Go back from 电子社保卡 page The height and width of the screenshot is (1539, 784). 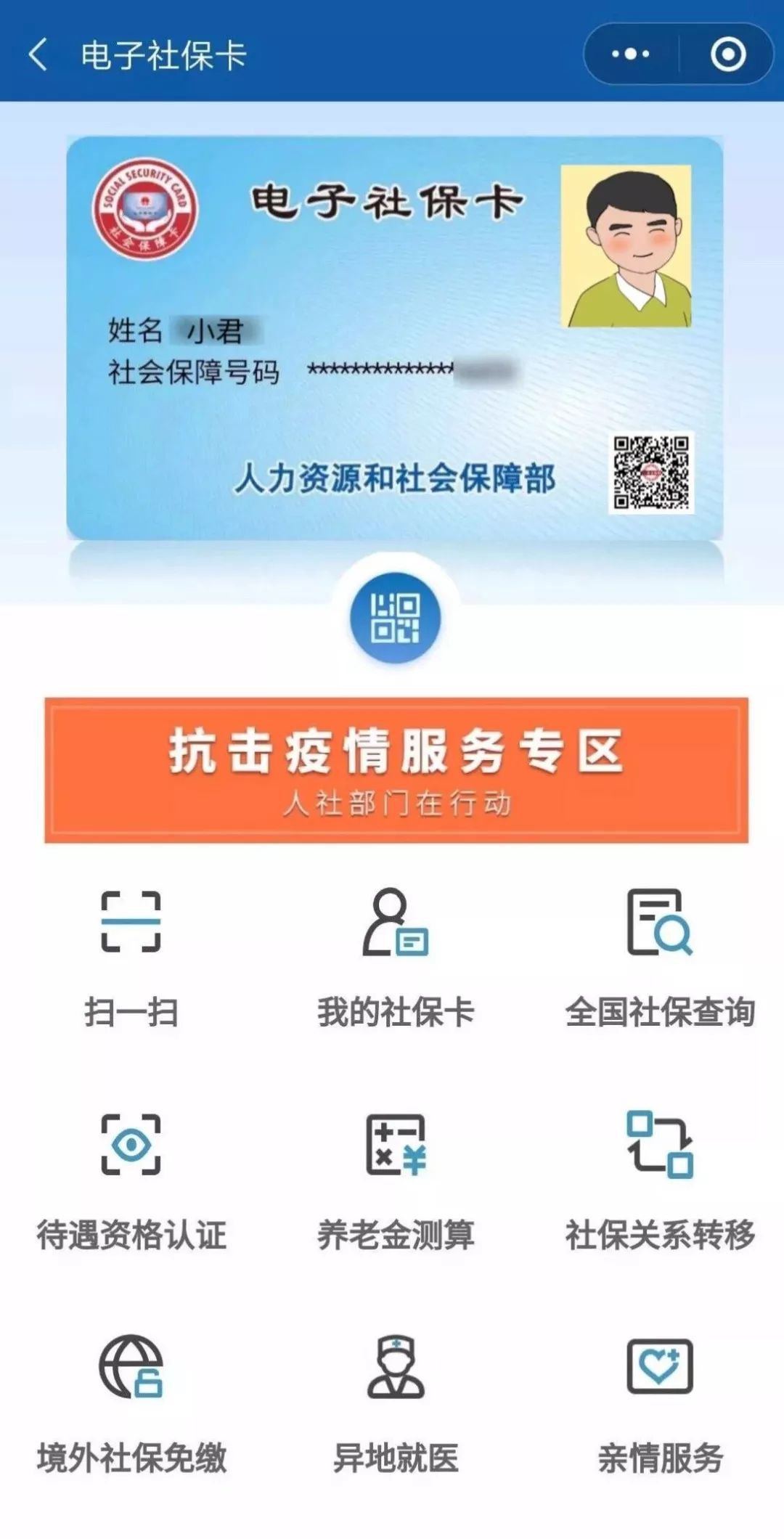(x=38, y=54)
